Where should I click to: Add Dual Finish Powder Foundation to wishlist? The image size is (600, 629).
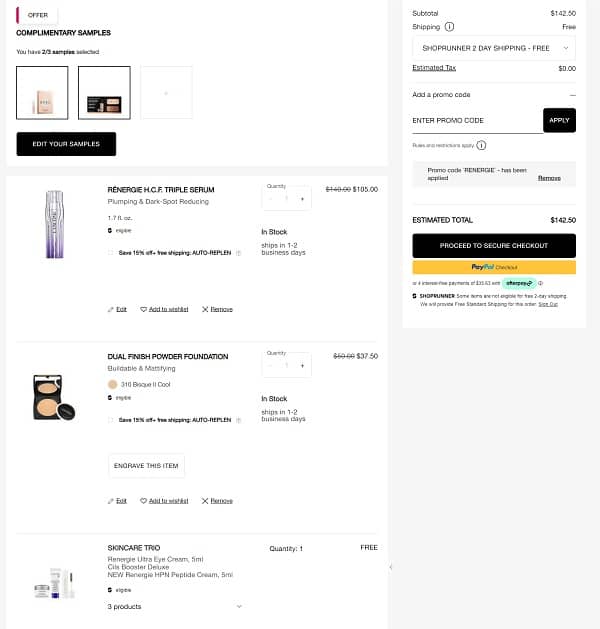point(164,500)
